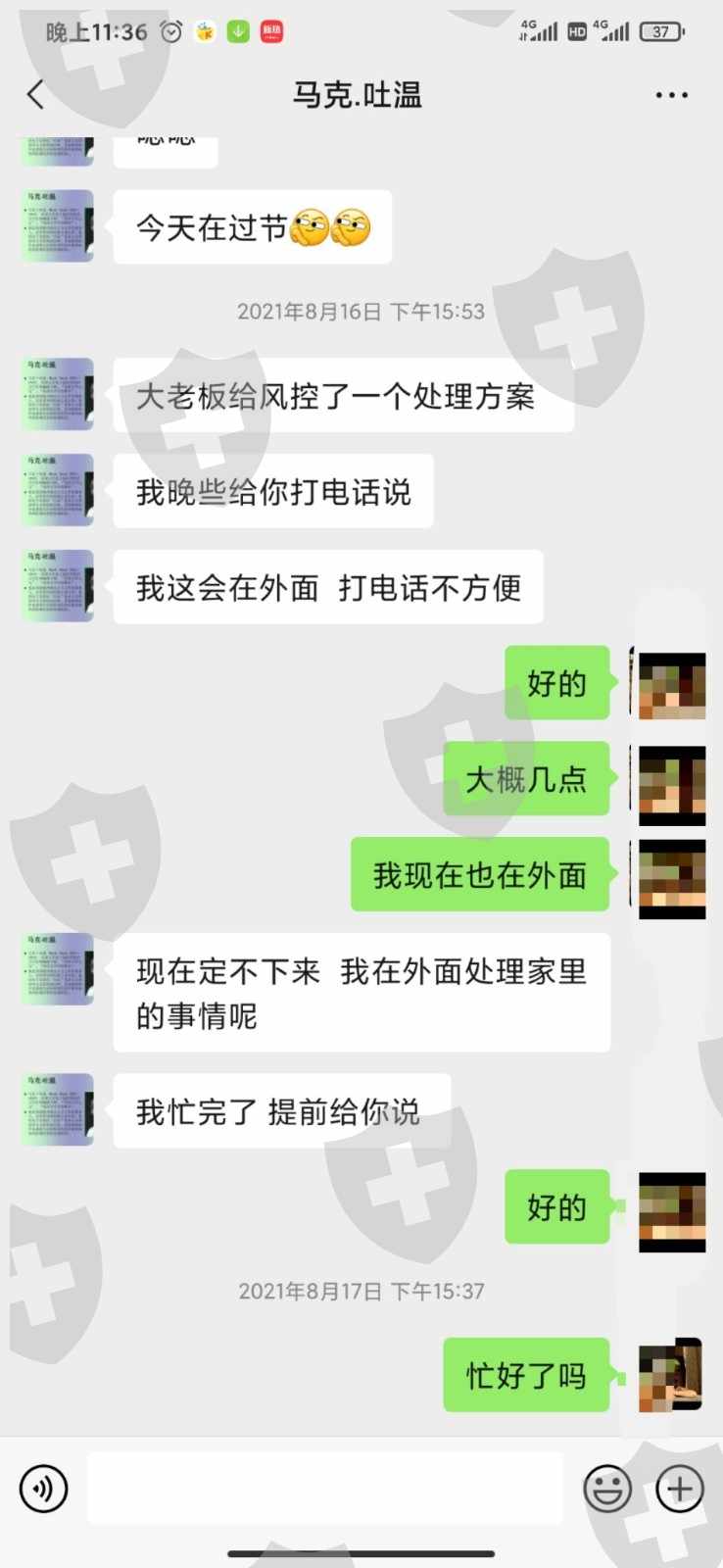Tap the message text field

tap(325, 1489)
